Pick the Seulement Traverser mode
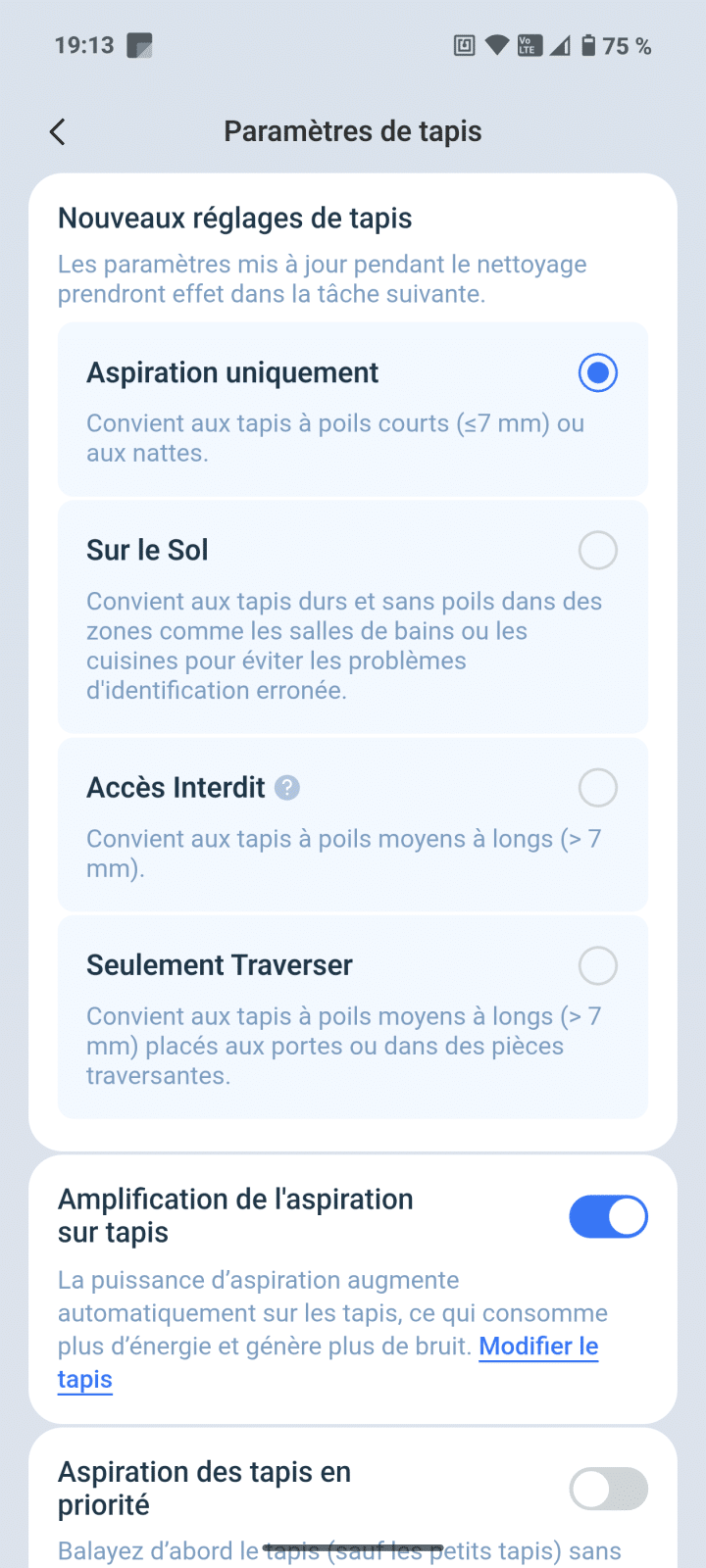The height and width of the screenshot is (1568, 706). [x=597, y=966]
